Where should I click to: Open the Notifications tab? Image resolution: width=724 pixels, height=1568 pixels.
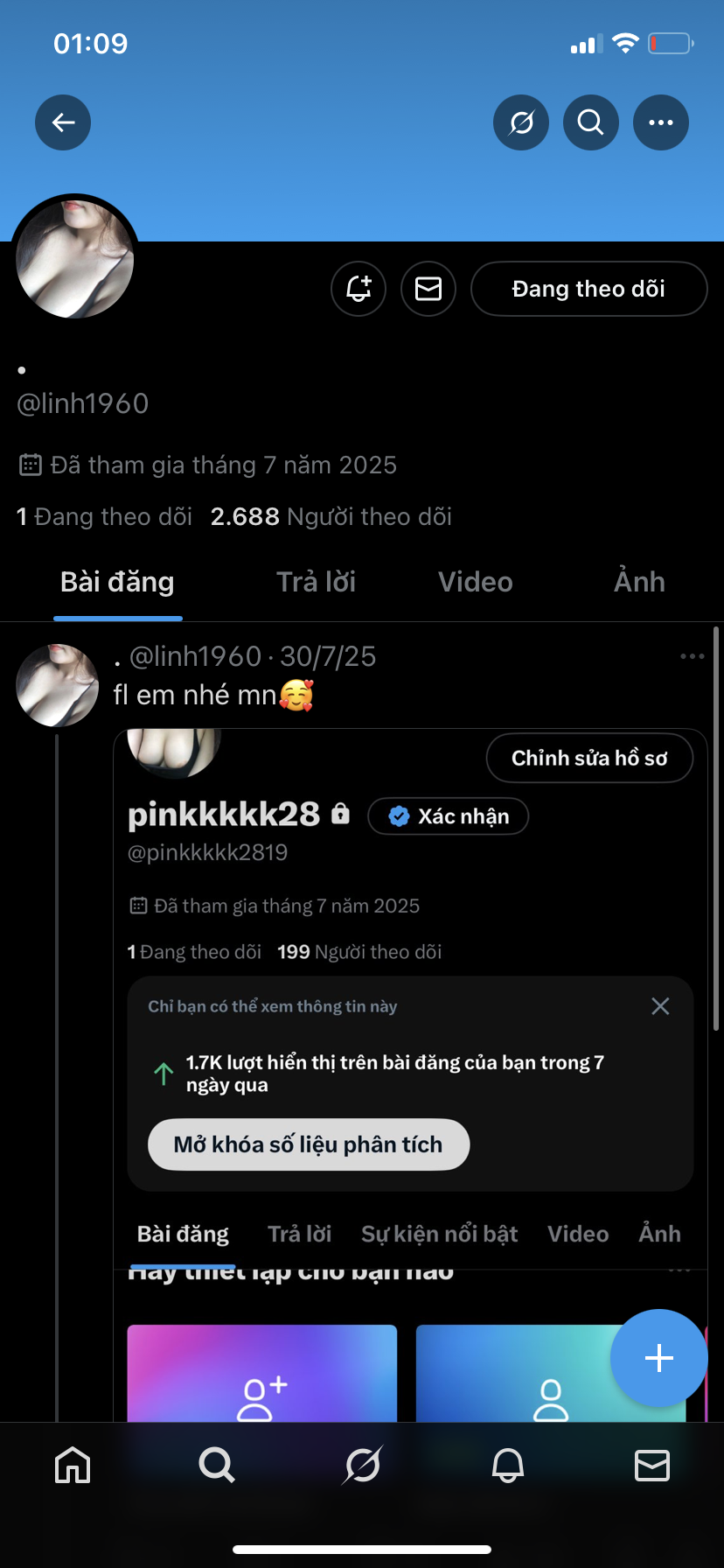(x=507, y=1465)
